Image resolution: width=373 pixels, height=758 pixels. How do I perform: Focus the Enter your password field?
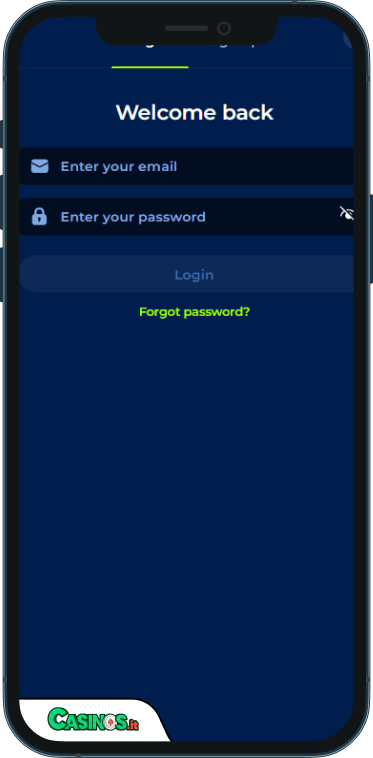(x=186, y=217)
